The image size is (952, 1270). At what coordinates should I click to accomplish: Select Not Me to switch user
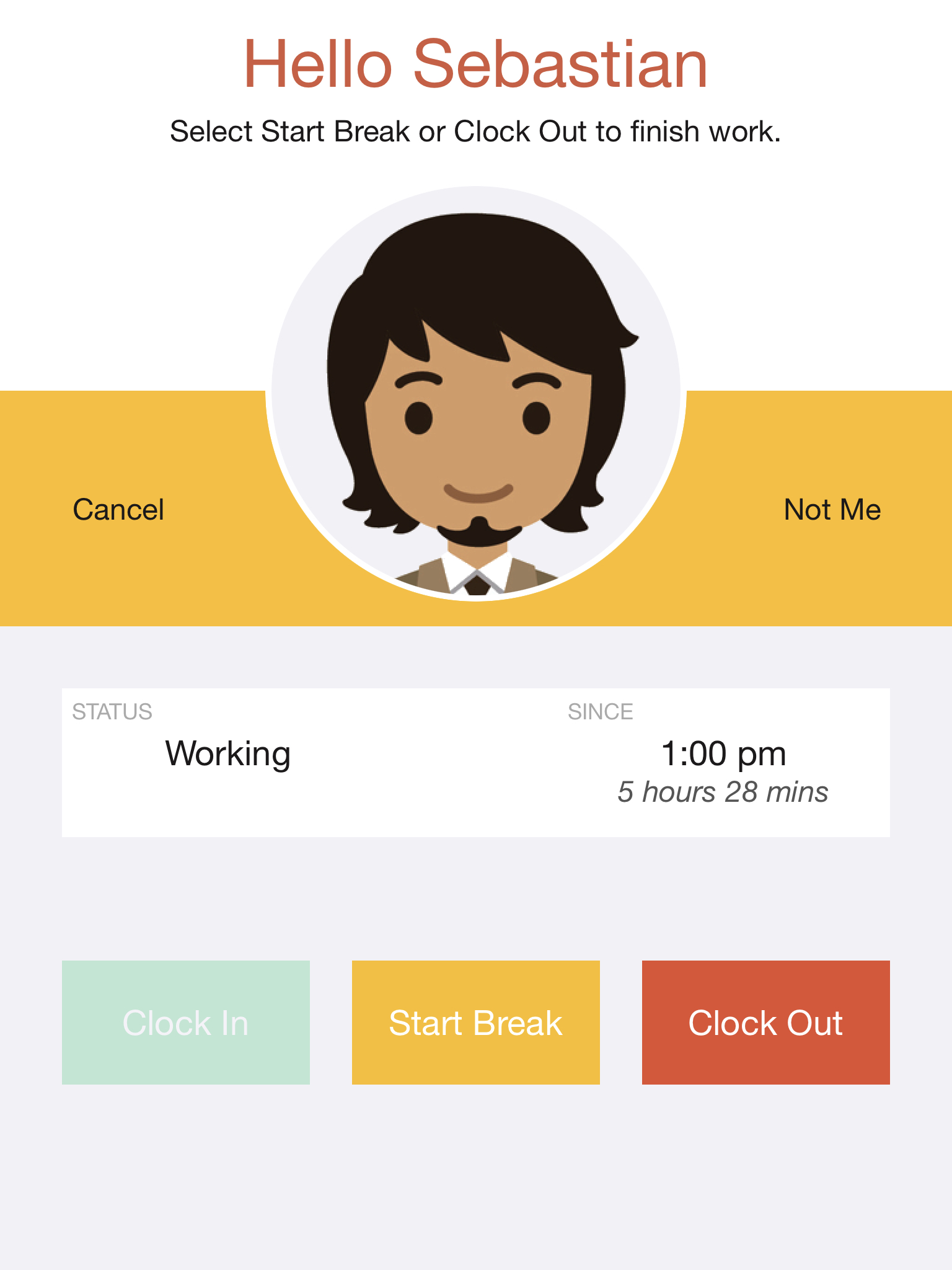[x=832, y=510]
